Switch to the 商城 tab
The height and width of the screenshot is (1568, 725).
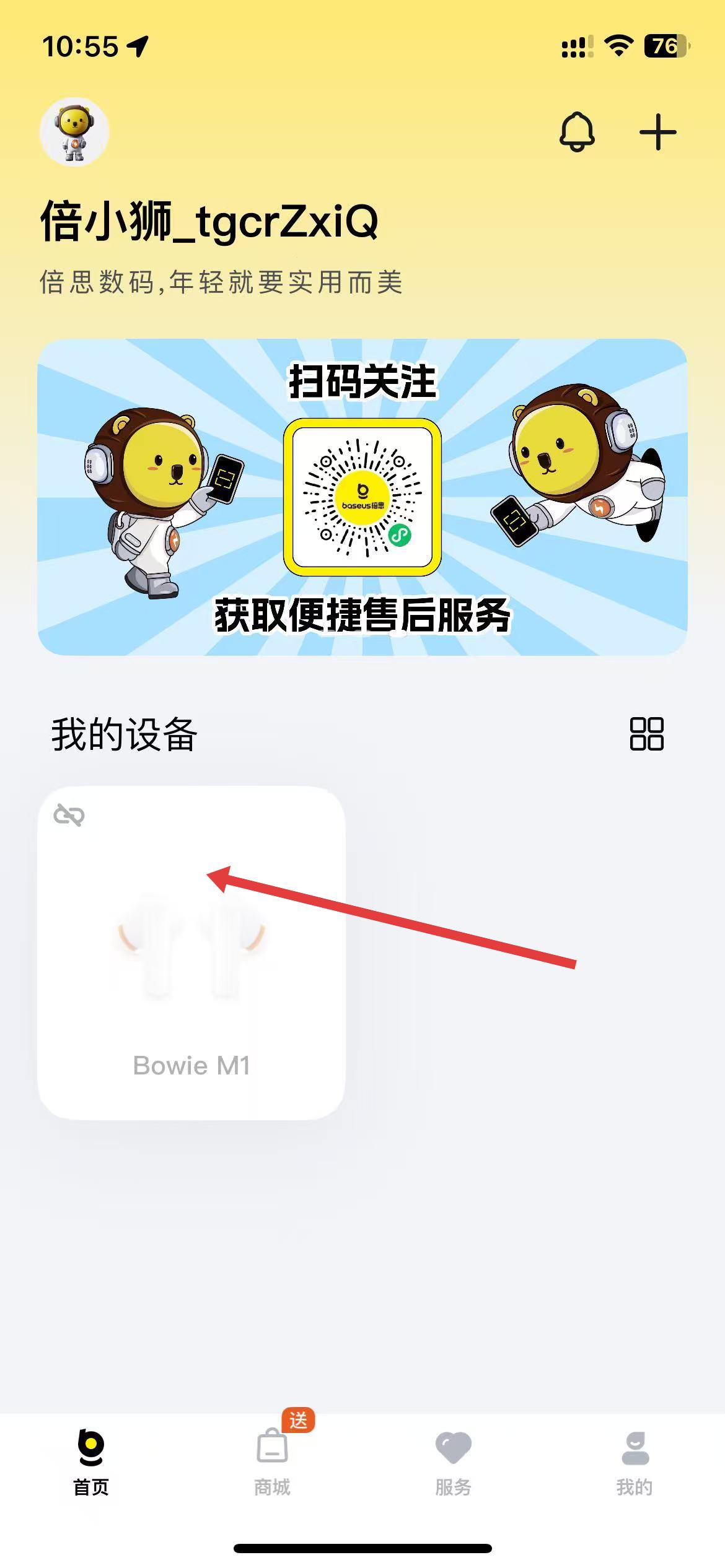(273, 1460)
